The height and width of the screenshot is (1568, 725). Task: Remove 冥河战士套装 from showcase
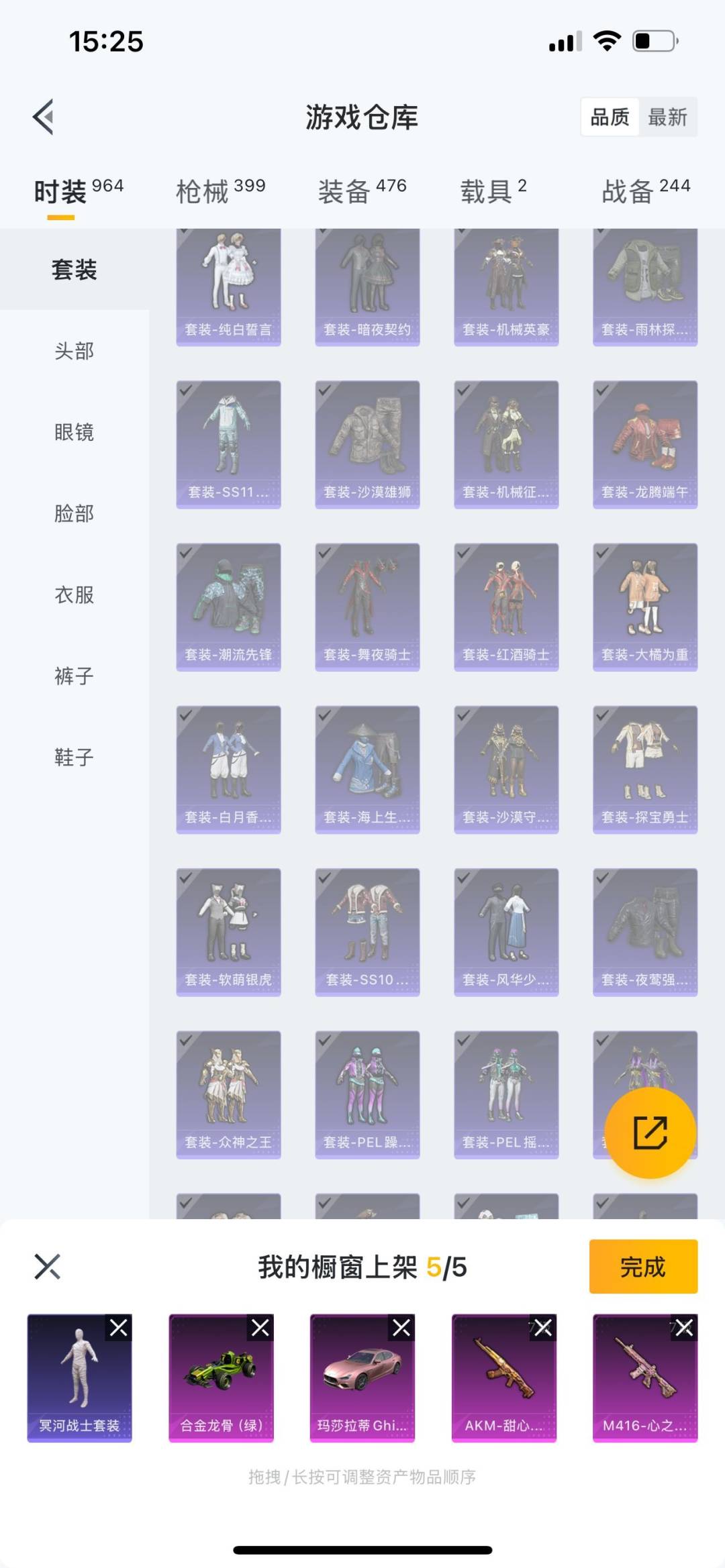pos(119,1327)
